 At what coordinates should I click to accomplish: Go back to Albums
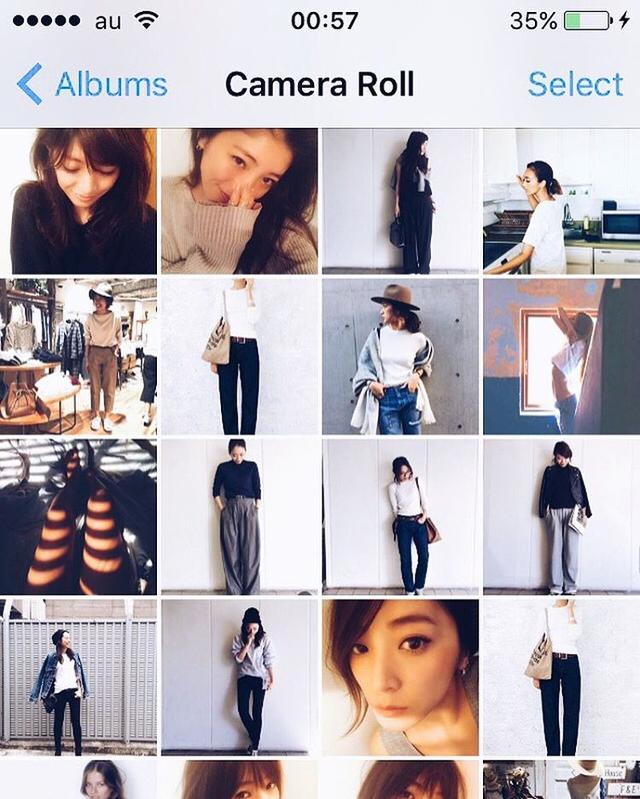tap(93, 85)
